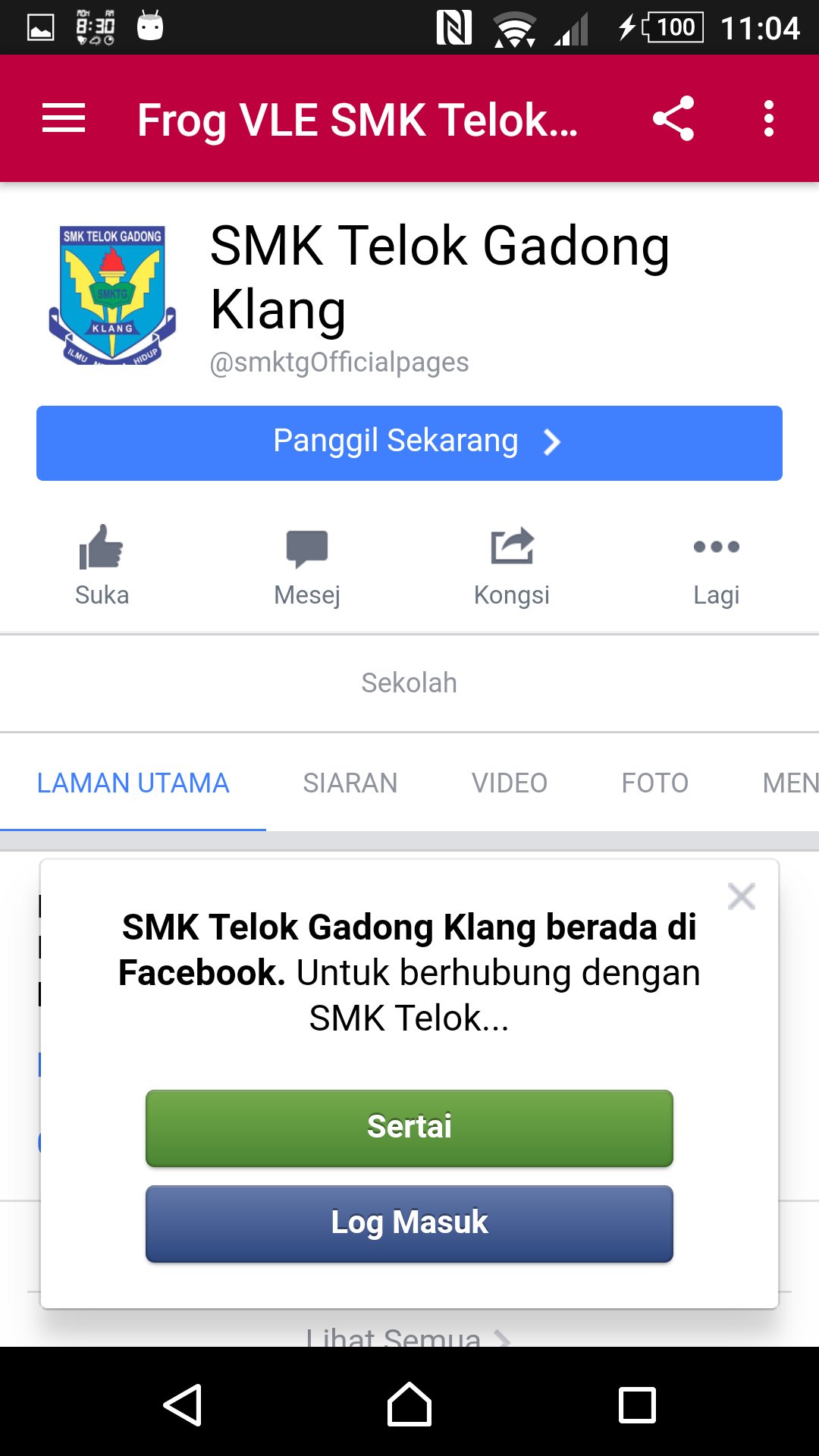819x1456 pixels.
Task: Tap the chevron on Panggil Sekarang
Action: (553, 442)
